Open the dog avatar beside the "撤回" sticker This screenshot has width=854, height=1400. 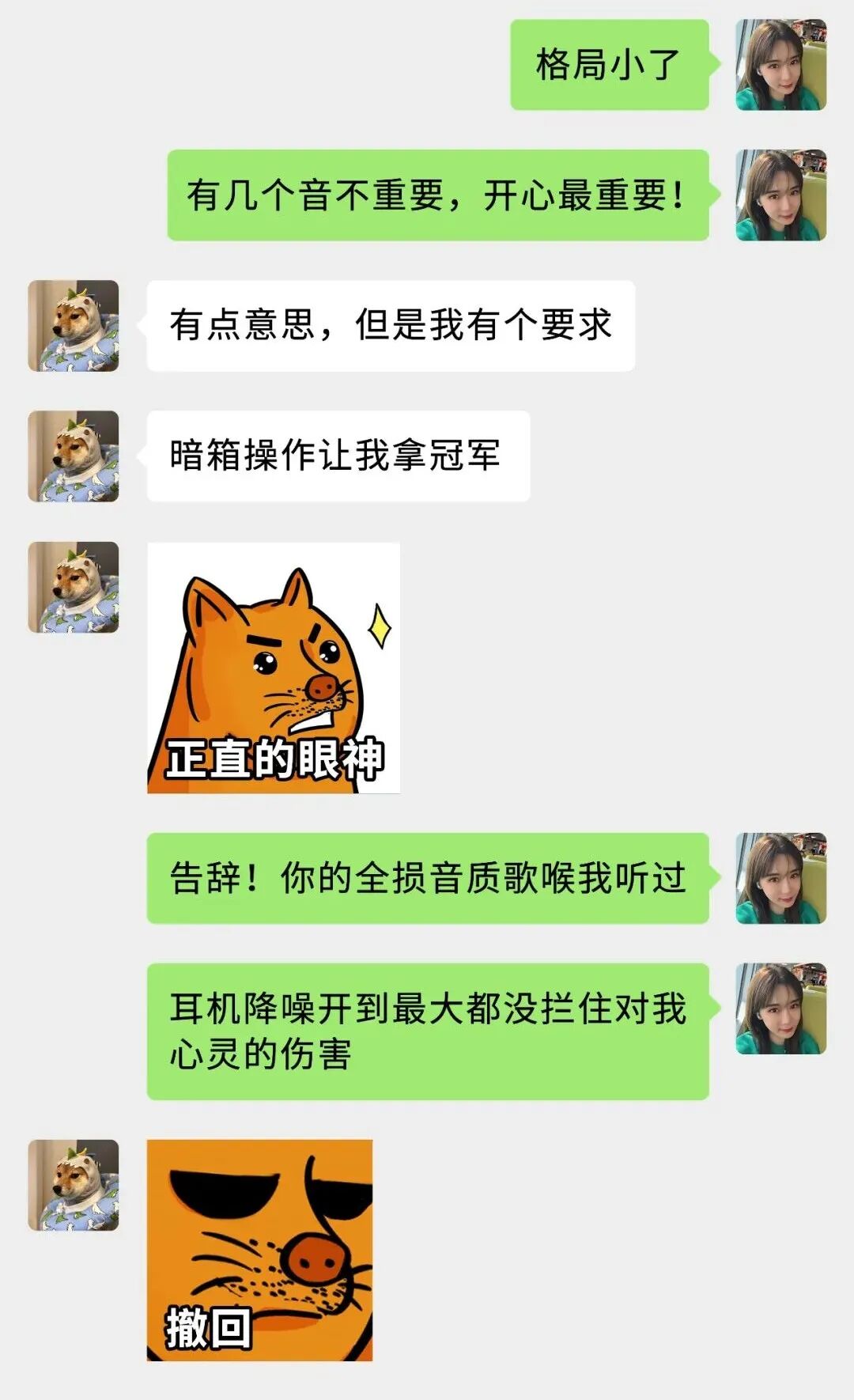(74, 1185)
